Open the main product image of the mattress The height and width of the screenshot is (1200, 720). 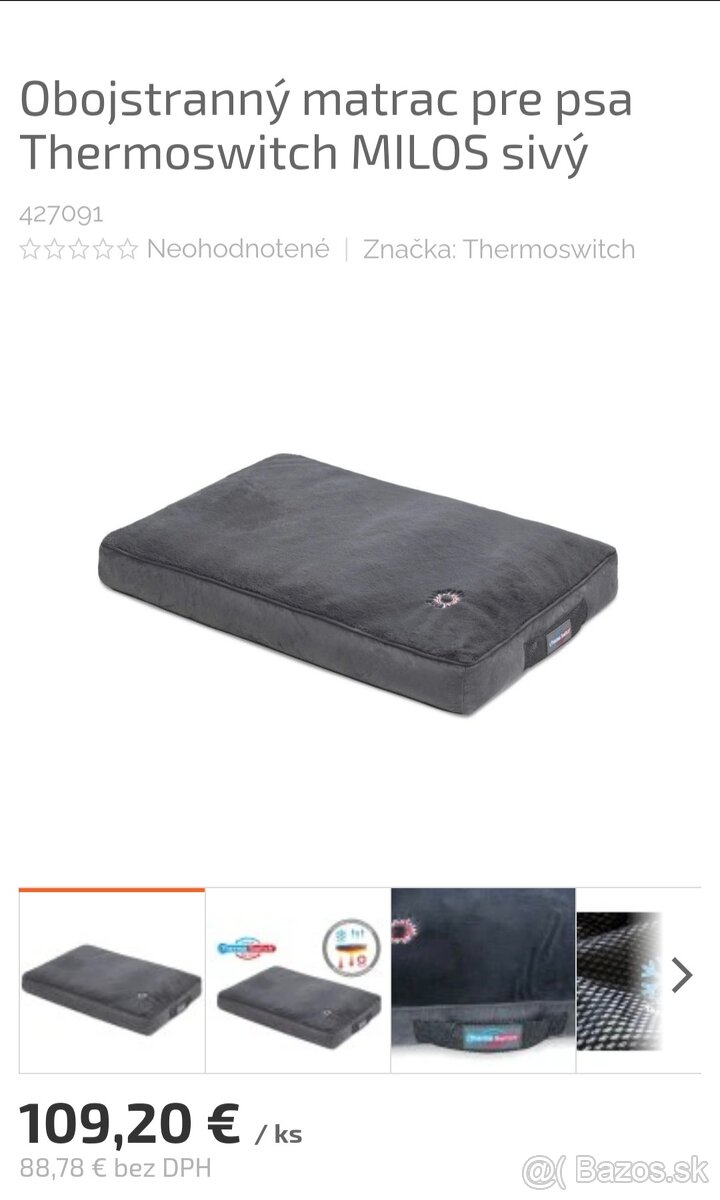[360, 585]
